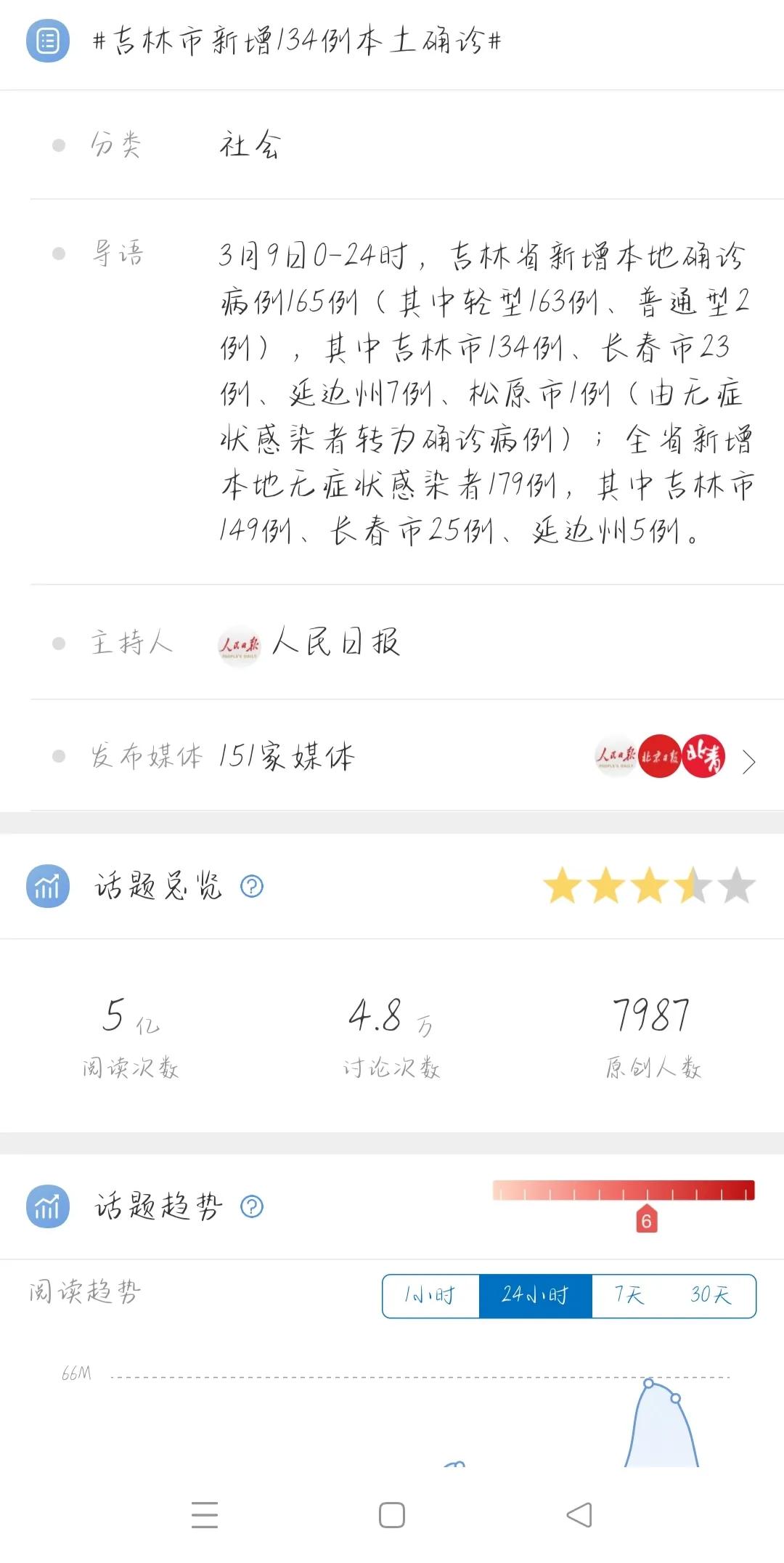Open the 人民日报 host avatar logo
Viewport: 784px width, 1563px height.
[x=240, y=645]
